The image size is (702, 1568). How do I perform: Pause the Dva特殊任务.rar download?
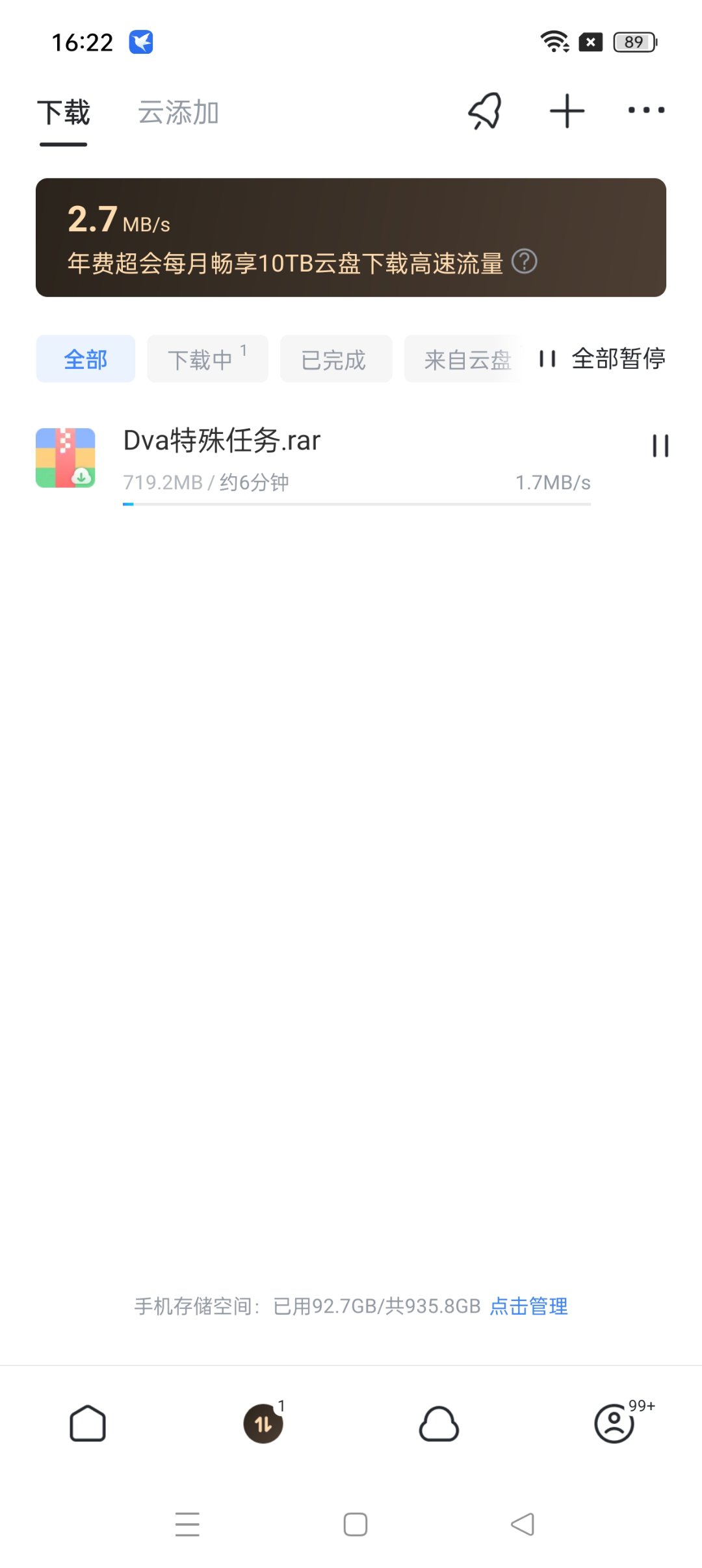click(x=660, y=446)
